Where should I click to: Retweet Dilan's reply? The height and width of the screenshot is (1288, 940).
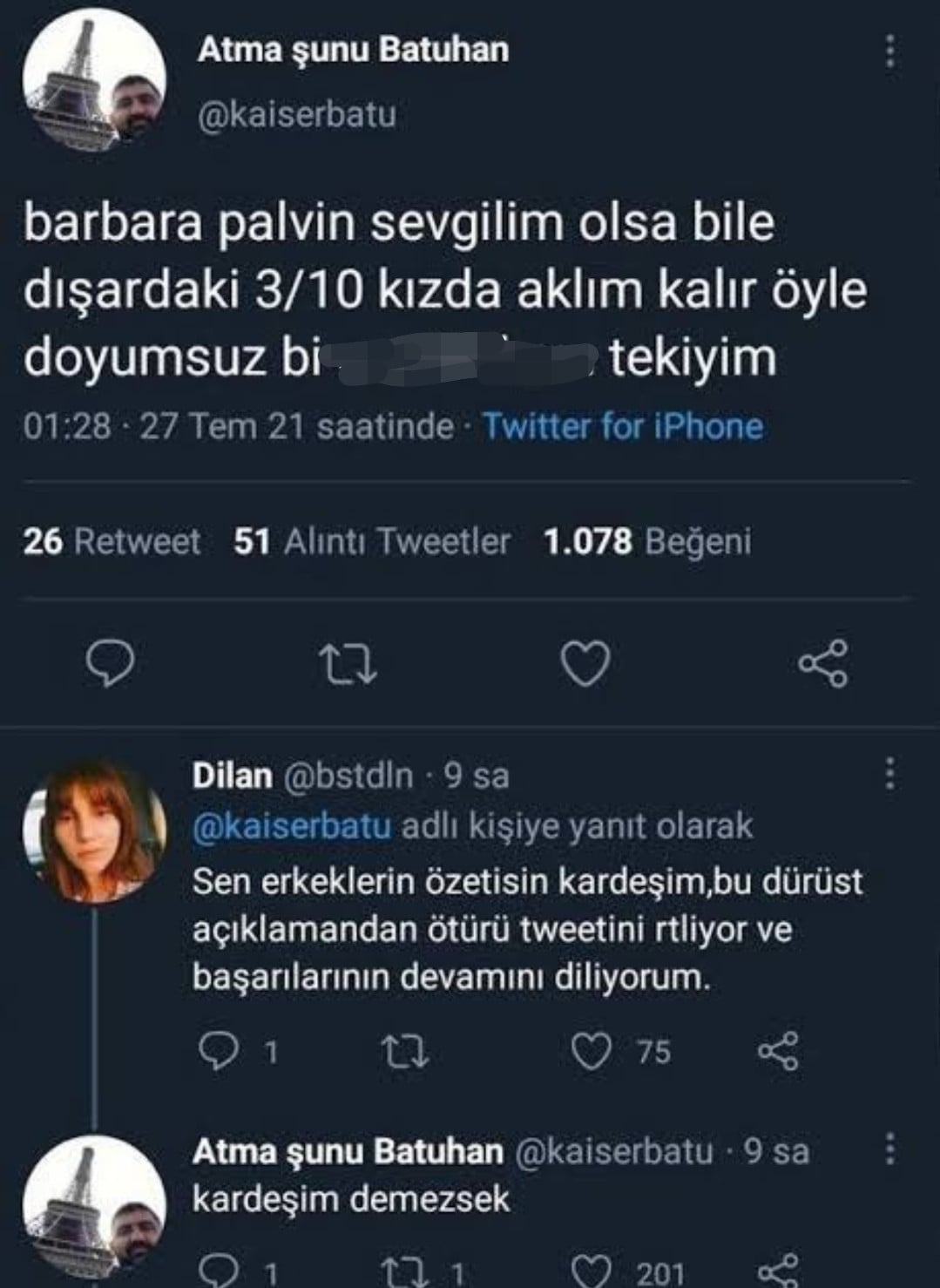click(x=406, y=1052)
